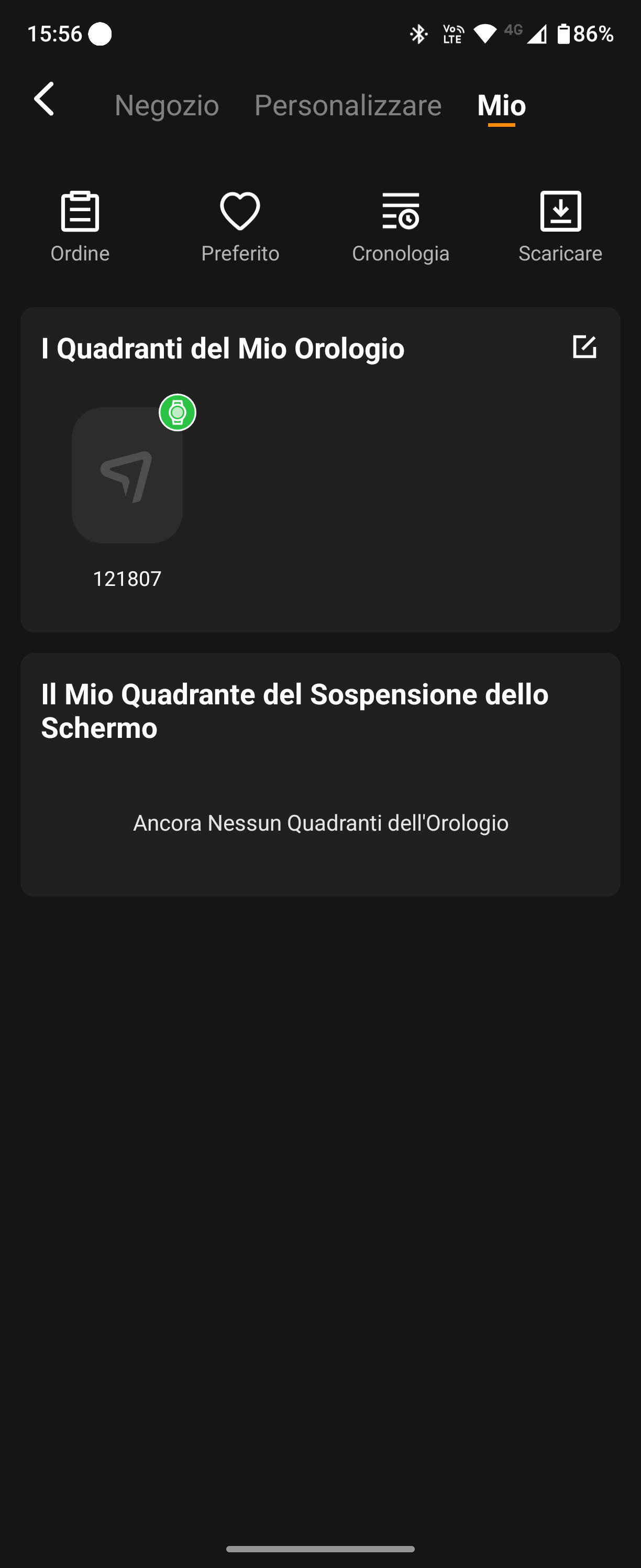This screenshot has height=1568, width=641.
Task: Switch to the Personalizzare tab
Action: [348, 105]
